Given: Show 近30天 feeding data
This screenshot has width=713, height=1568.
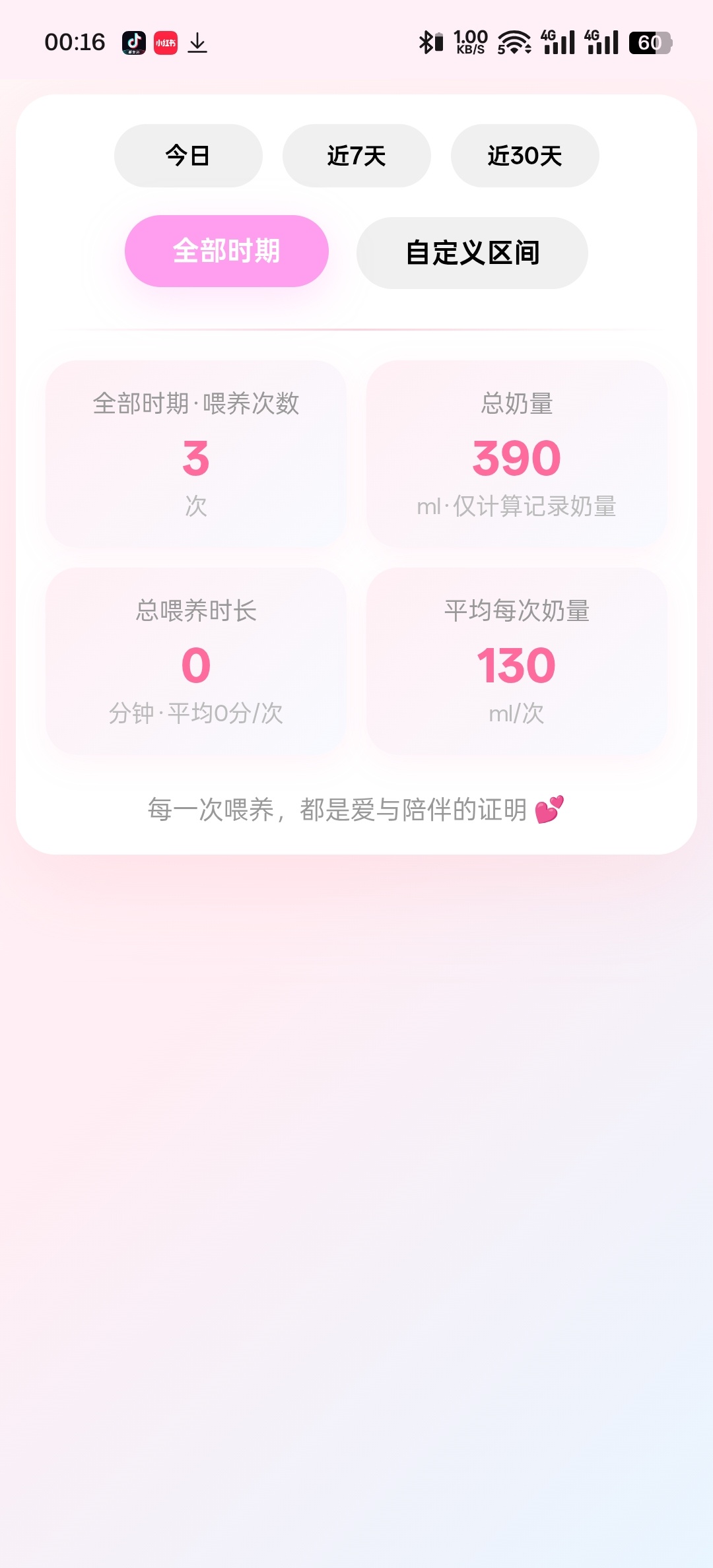Looking at the screenshot, I should (525, 156).
